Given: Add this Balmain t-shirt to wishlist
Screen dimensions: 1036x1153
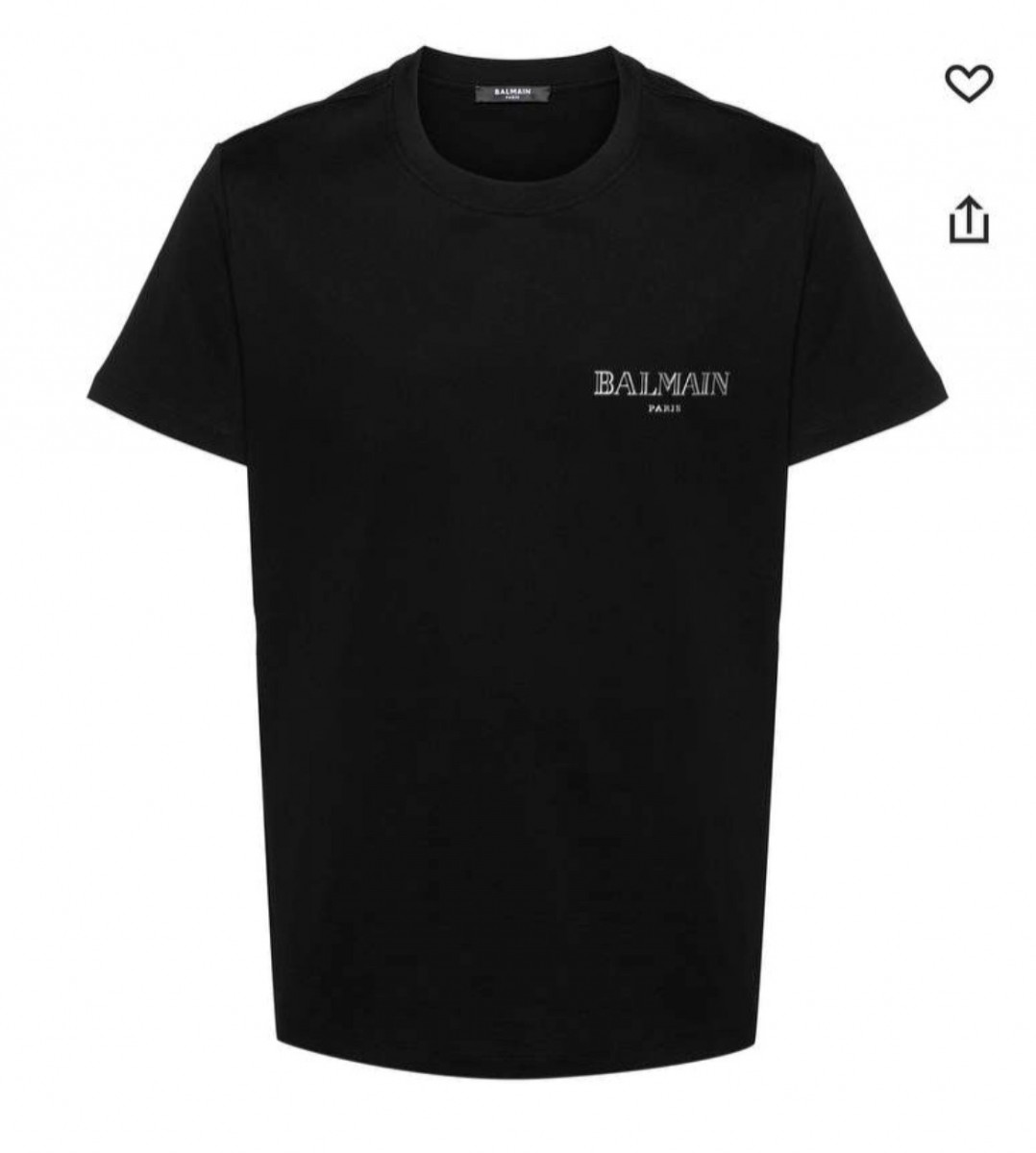Looking at the screenshot, I should point(969,86).
